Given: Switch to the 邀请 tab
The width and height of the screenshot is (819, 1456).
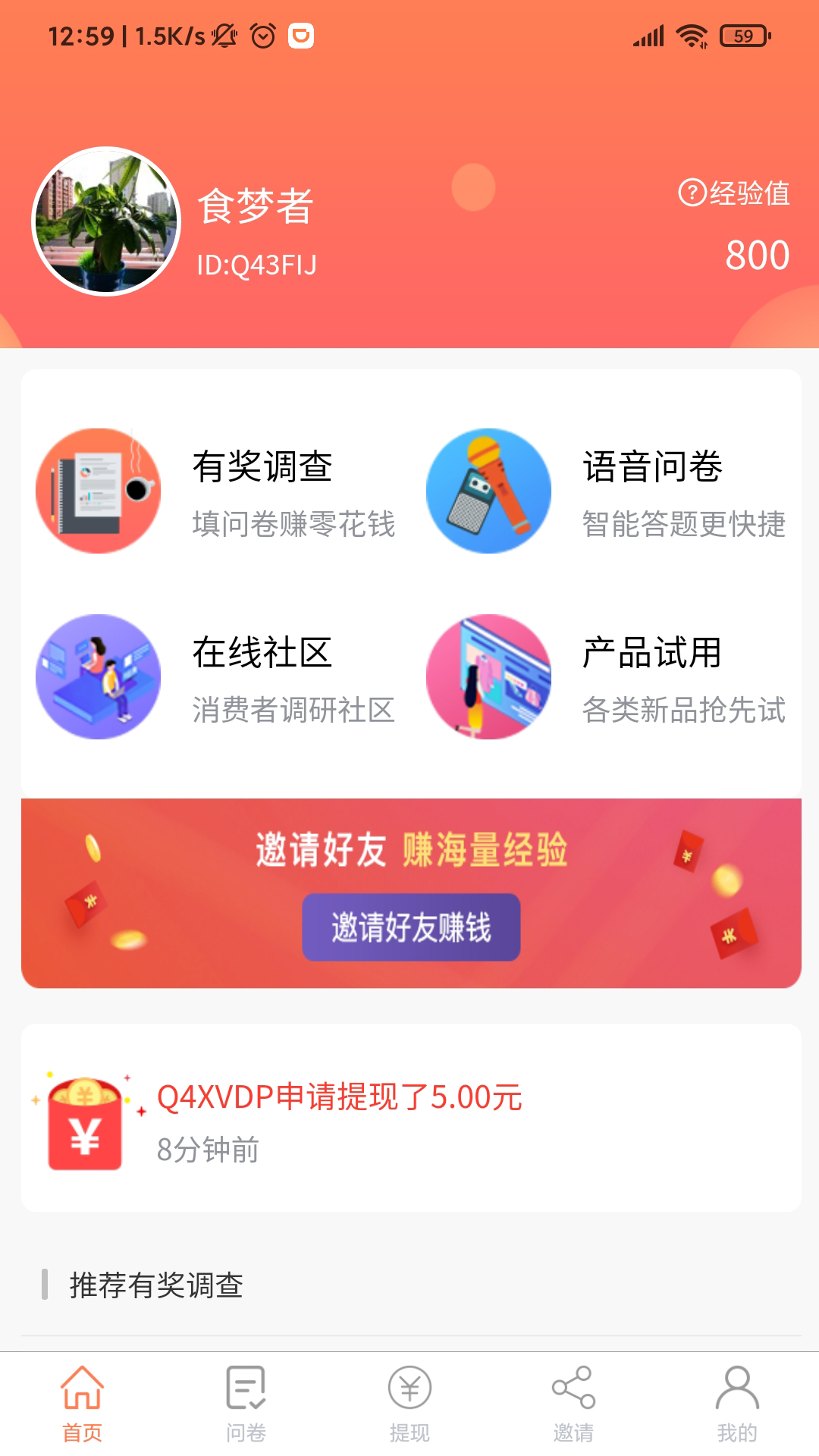Looking at the screenshot, I should click(x=573, y=1403).
